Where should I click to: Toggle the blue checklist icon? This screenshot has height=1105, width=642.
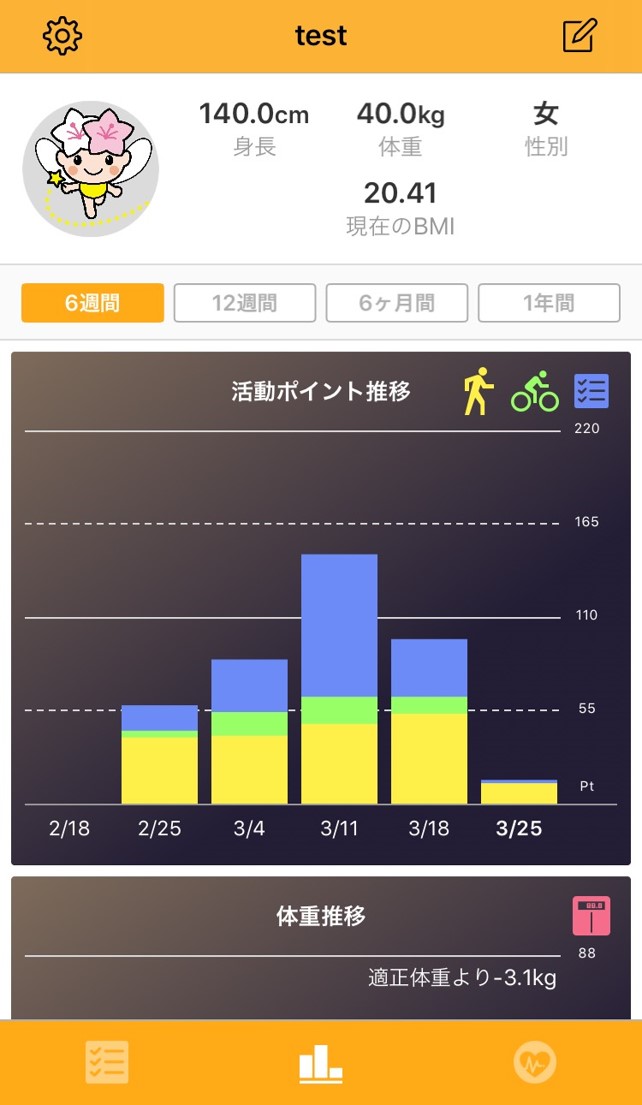click(x=591, y=392)
